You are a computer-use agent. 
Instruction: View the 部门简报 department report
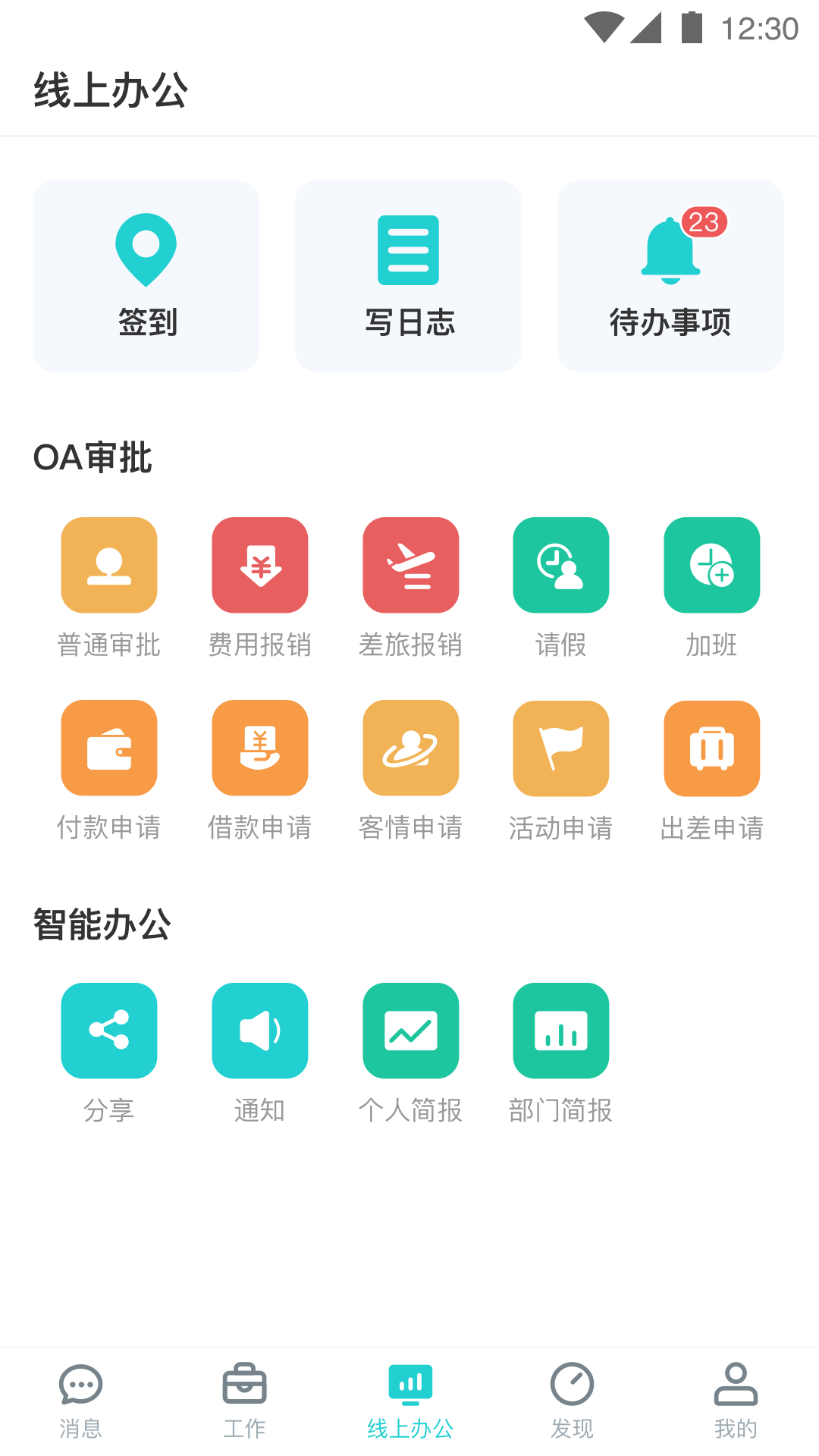pos(561,1031)
